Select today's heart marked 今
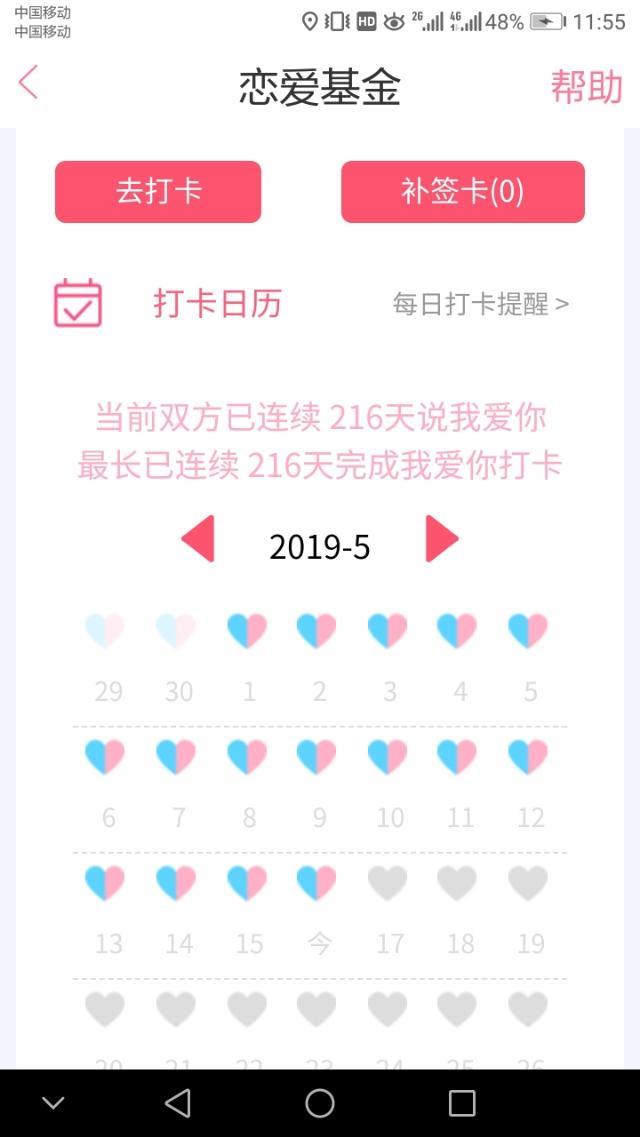Viewport: 640px width, 1137px height. point(318,884)
